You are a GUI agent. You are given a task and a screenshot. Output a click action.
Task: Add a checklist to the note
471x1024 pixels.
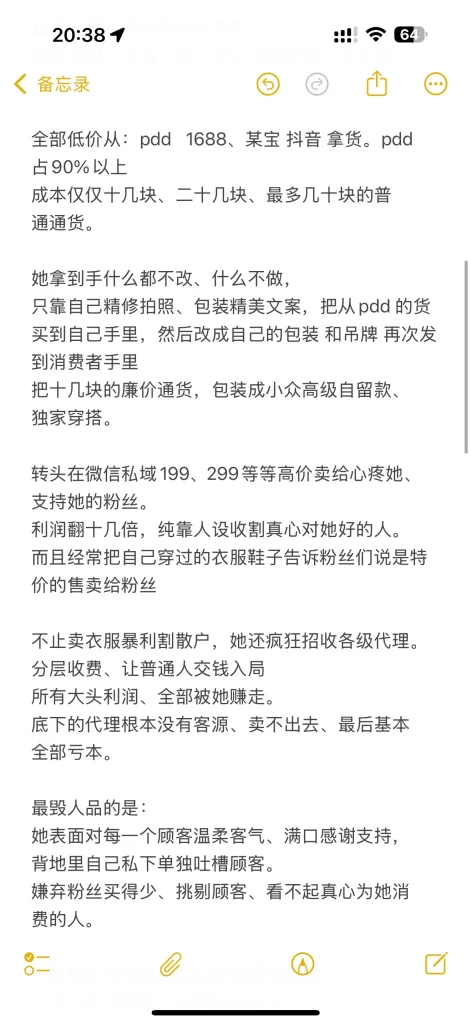(37, 963)
